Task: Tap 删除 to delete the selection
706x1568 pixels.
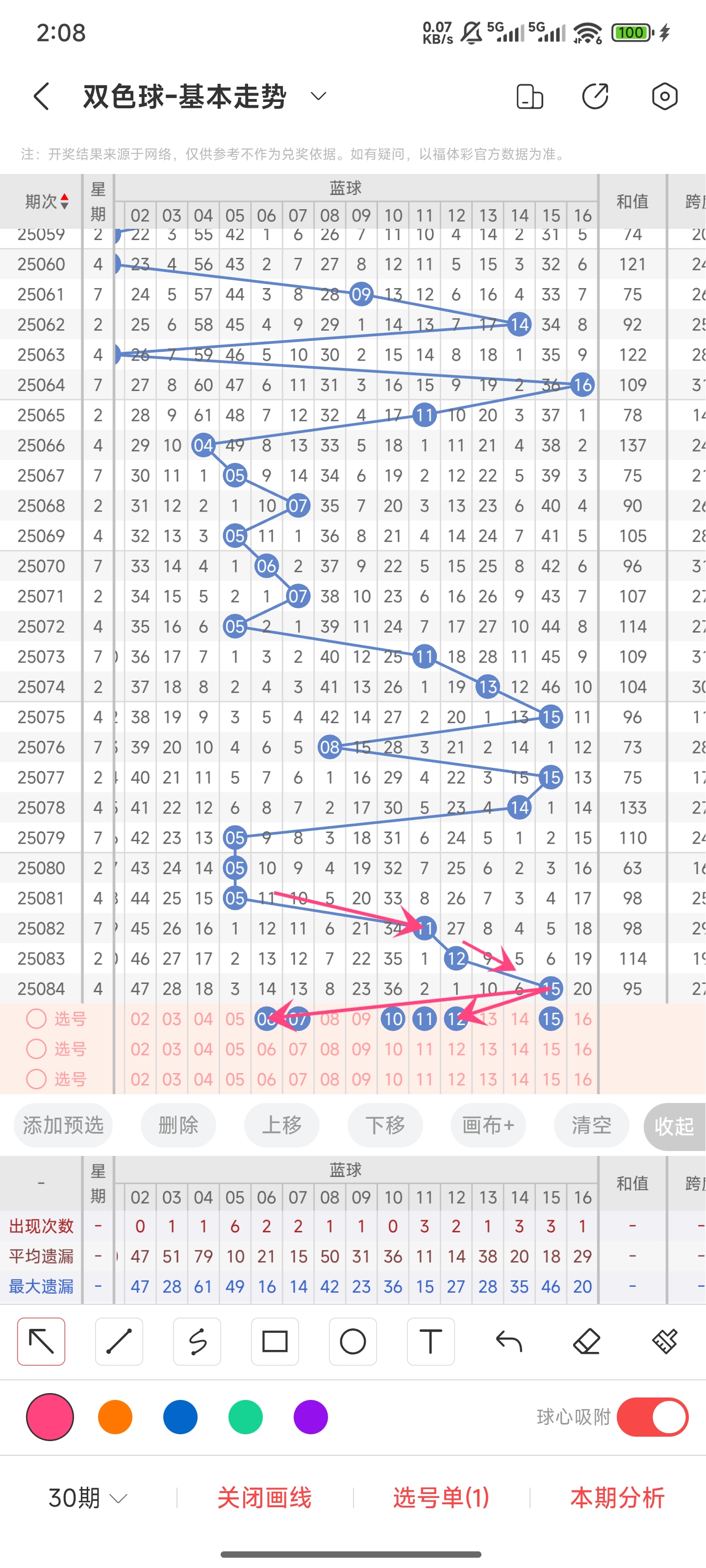Action: point(178,1126)
